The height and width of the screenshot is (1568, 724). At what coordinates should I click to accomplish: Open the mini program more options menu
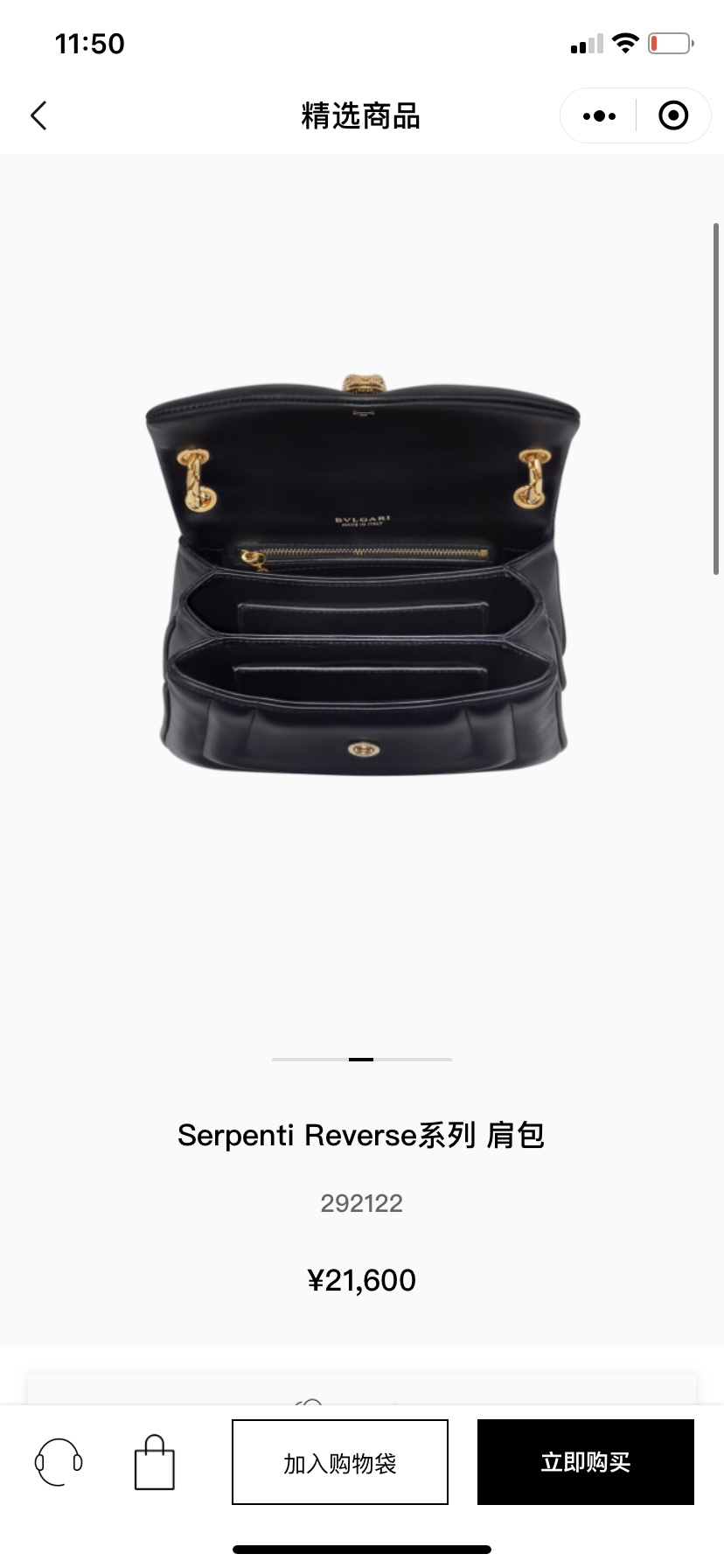click(599, 115)
